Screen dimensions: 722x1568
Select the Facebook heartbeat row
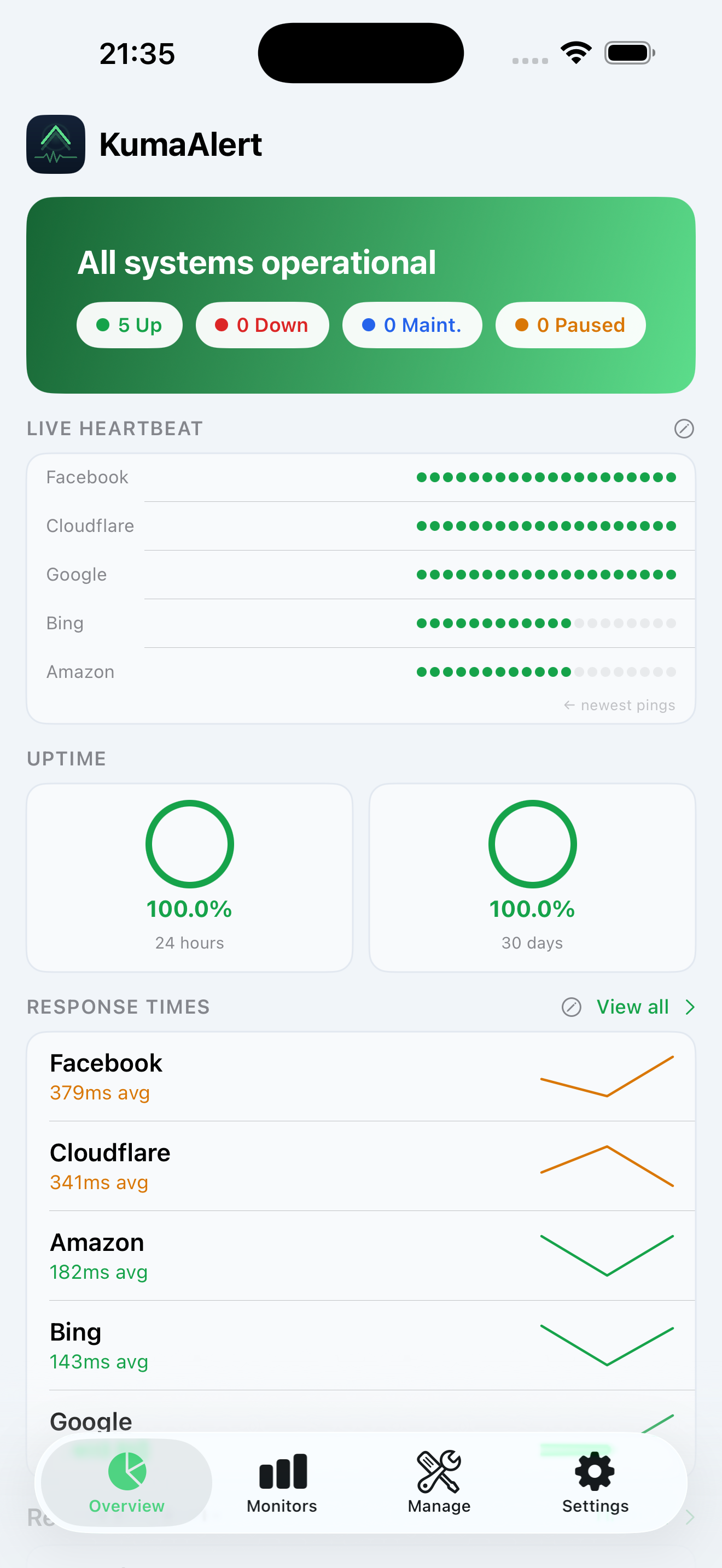[361, 477]
